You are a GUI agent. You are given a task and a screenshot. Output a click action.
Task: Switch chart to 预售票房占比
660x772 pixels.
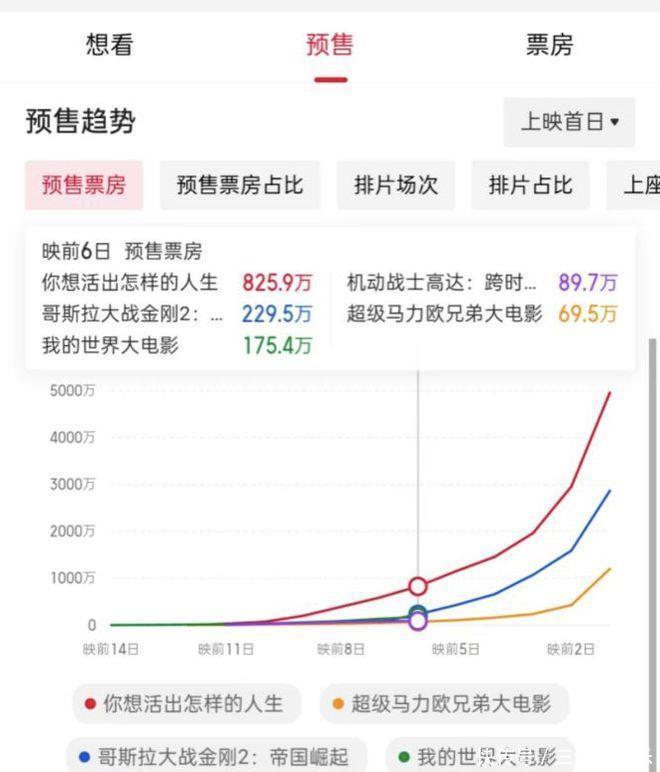coord(240,185)
